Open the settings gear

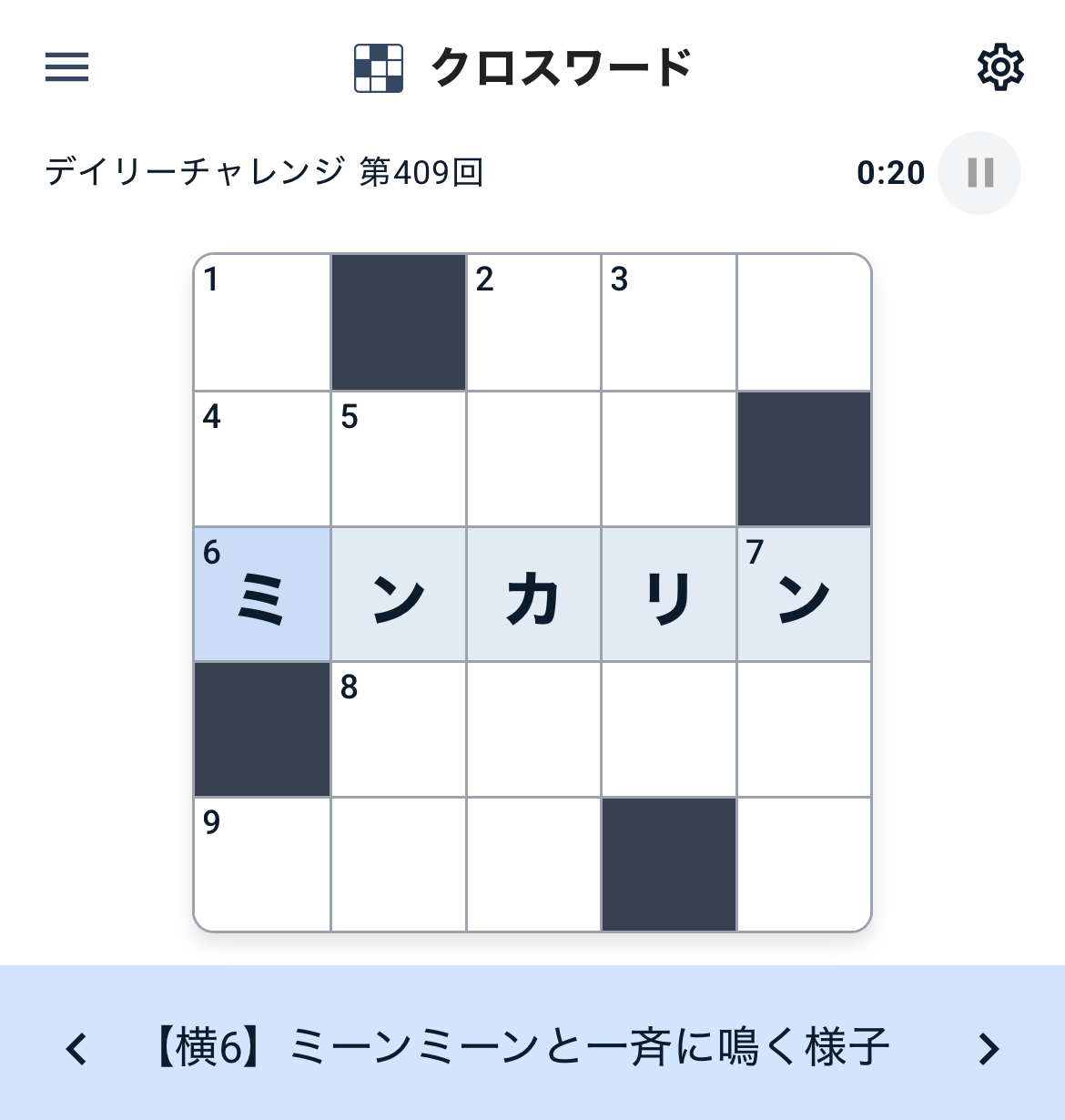coord(999,66)
